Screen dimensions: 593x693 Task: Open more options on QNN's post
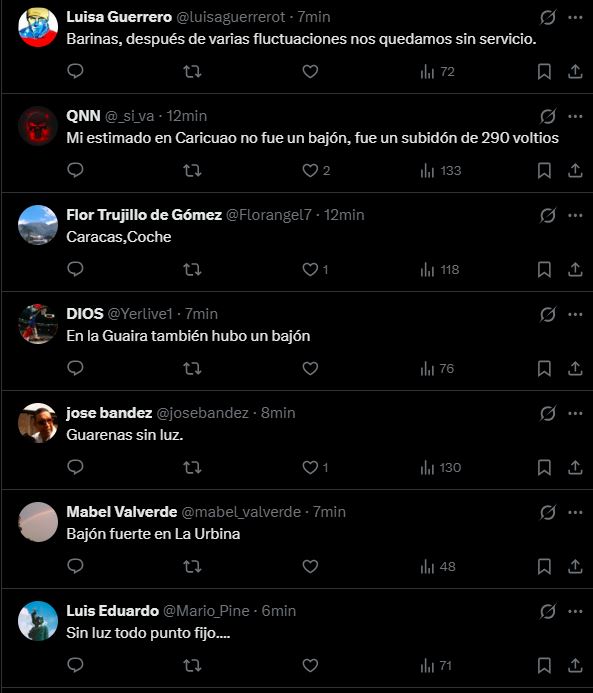575,116
